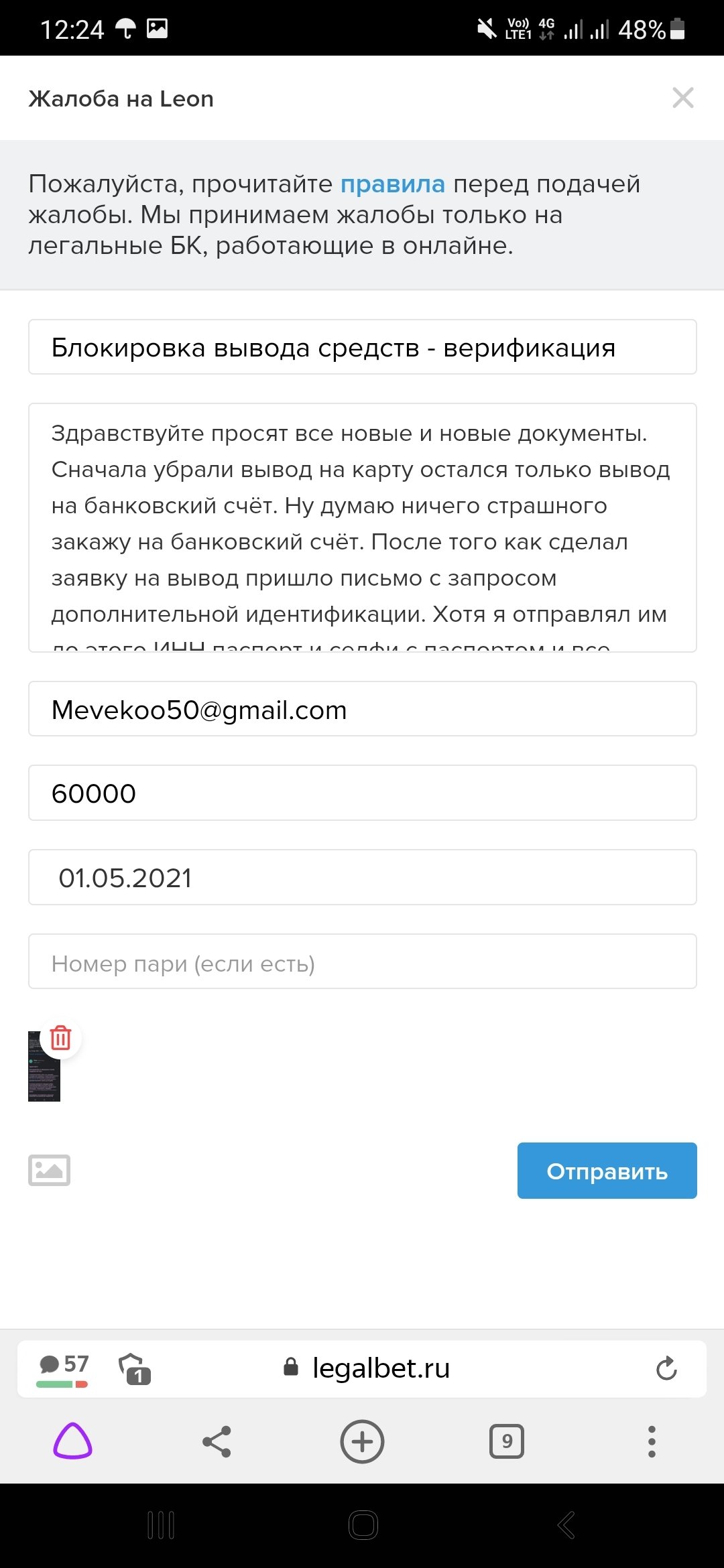Reload the legalbet.ru page

point(666,1368)
